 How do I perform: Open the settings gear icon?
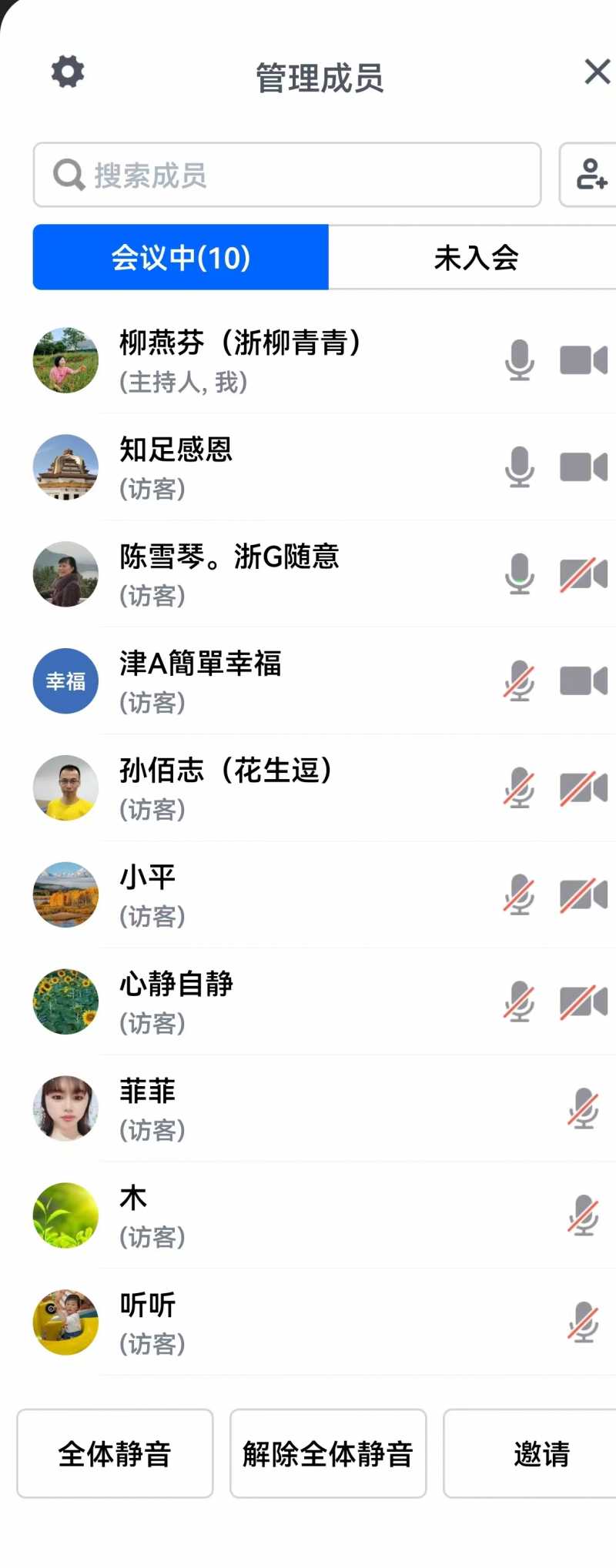pyautogui.click(x=68, y=72)
